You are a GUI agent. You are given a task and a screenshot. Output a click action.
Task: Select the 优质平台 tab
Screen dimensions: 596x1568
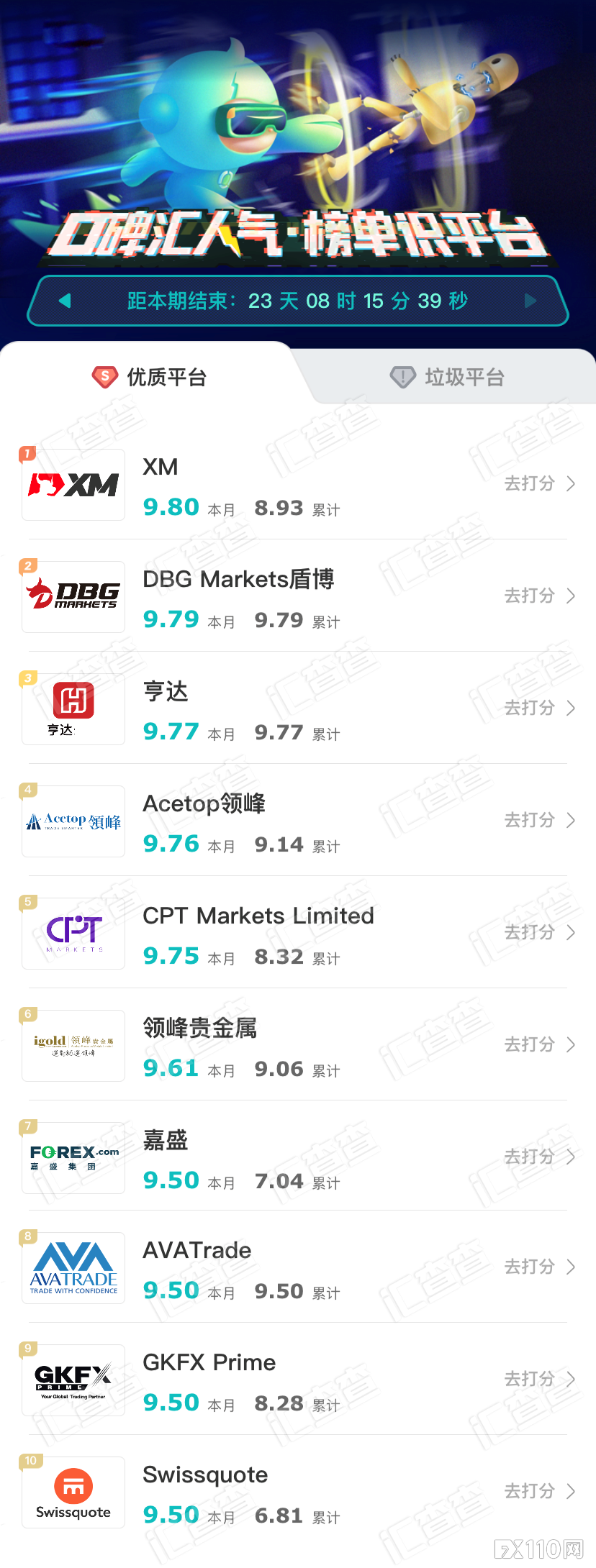tap(164, 377)
